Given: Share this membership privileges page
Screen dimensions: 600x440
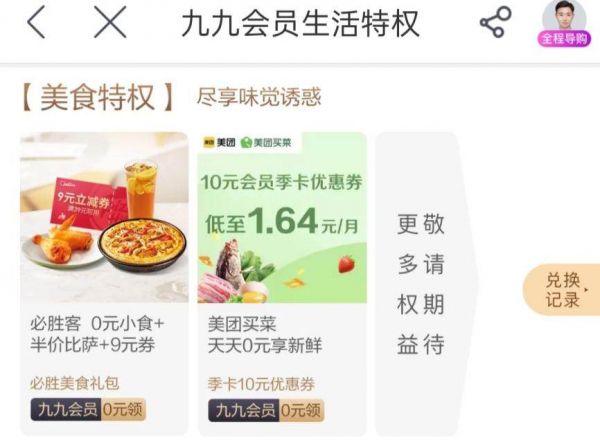Looking at the screenshot, I should pyautogui.click(x=494, y=24).
